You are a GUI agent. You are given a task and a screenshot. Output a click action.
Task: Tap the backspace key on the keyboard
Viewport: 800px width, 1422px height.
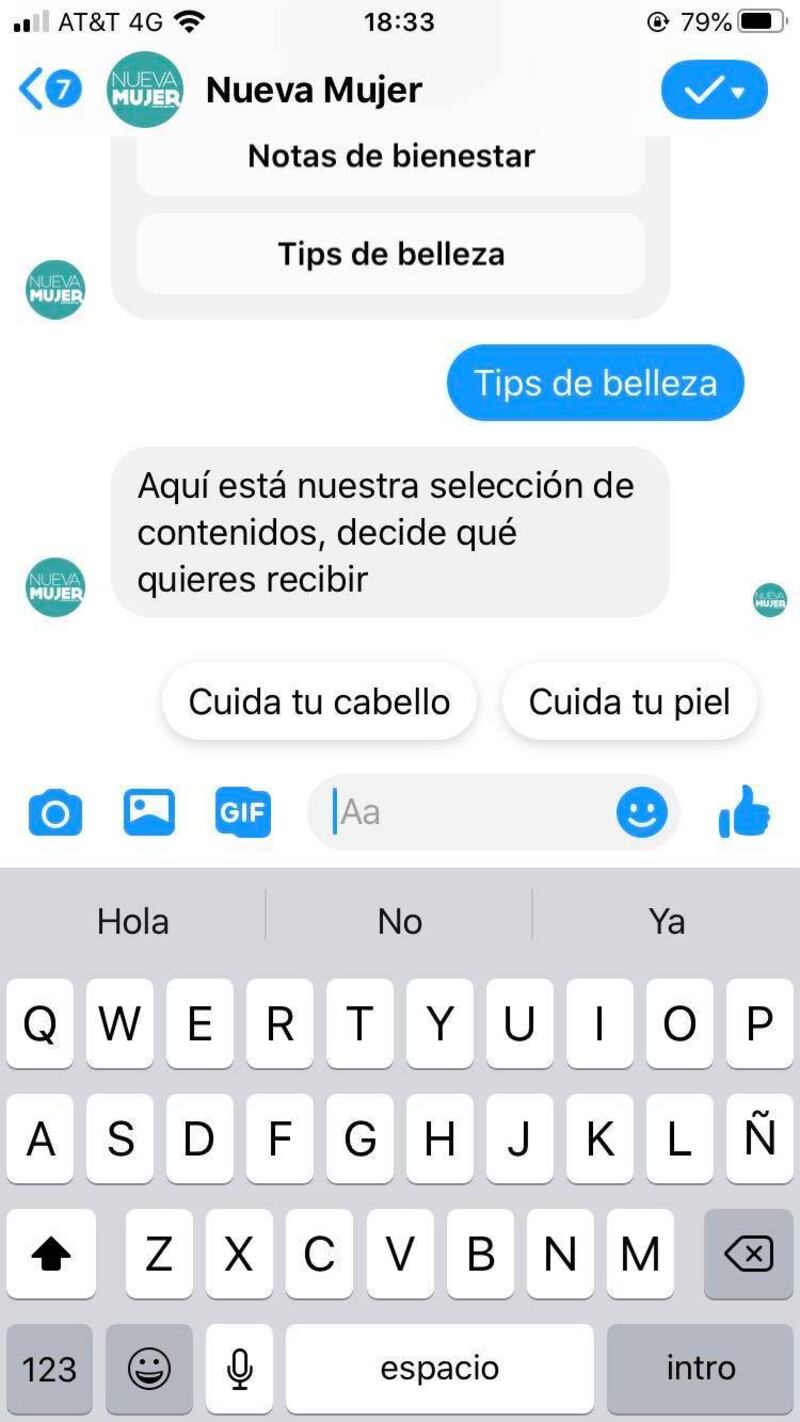pyautogui.click(x=748, y=1254)
